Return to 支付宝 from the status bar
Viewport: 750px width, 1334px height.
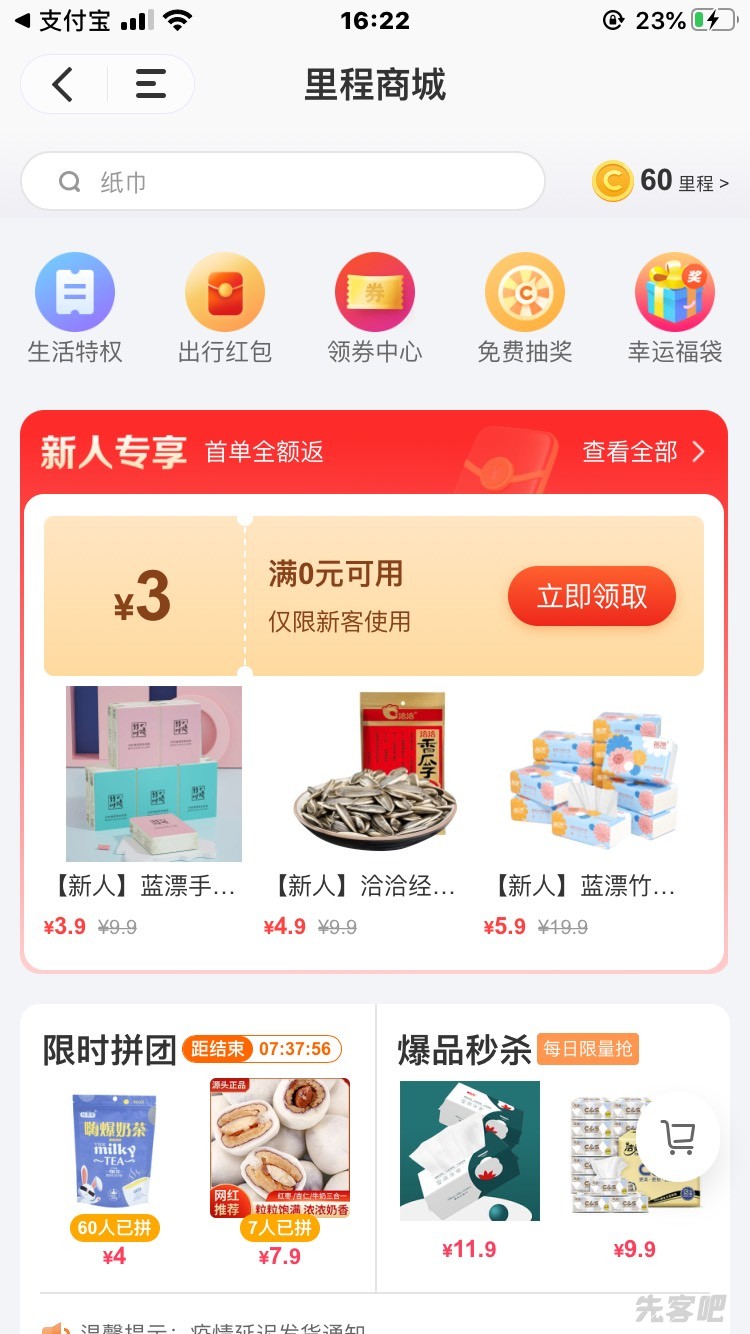click(x=62, y=20)
